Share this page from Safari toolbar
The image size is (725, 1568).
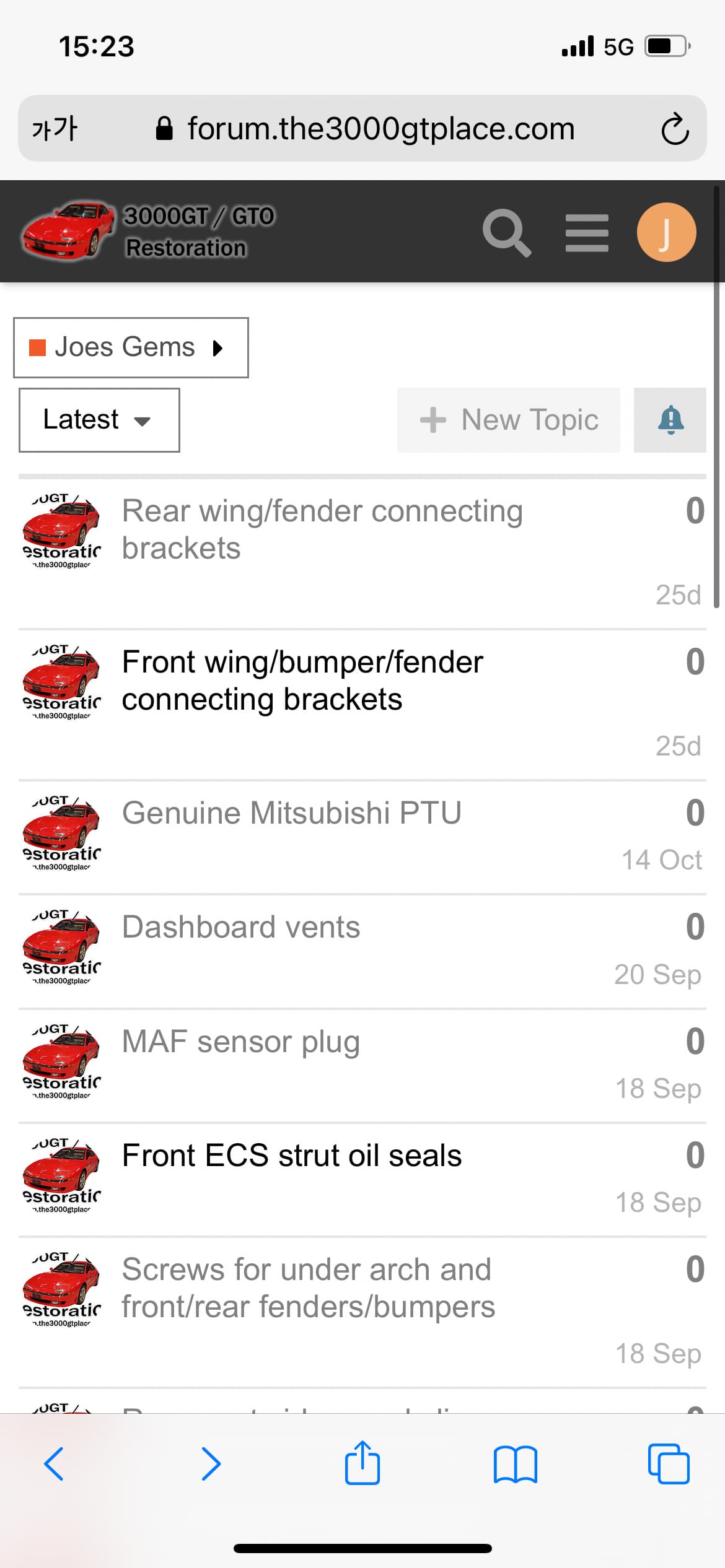pyautogui.click(x=362, y=1463)
